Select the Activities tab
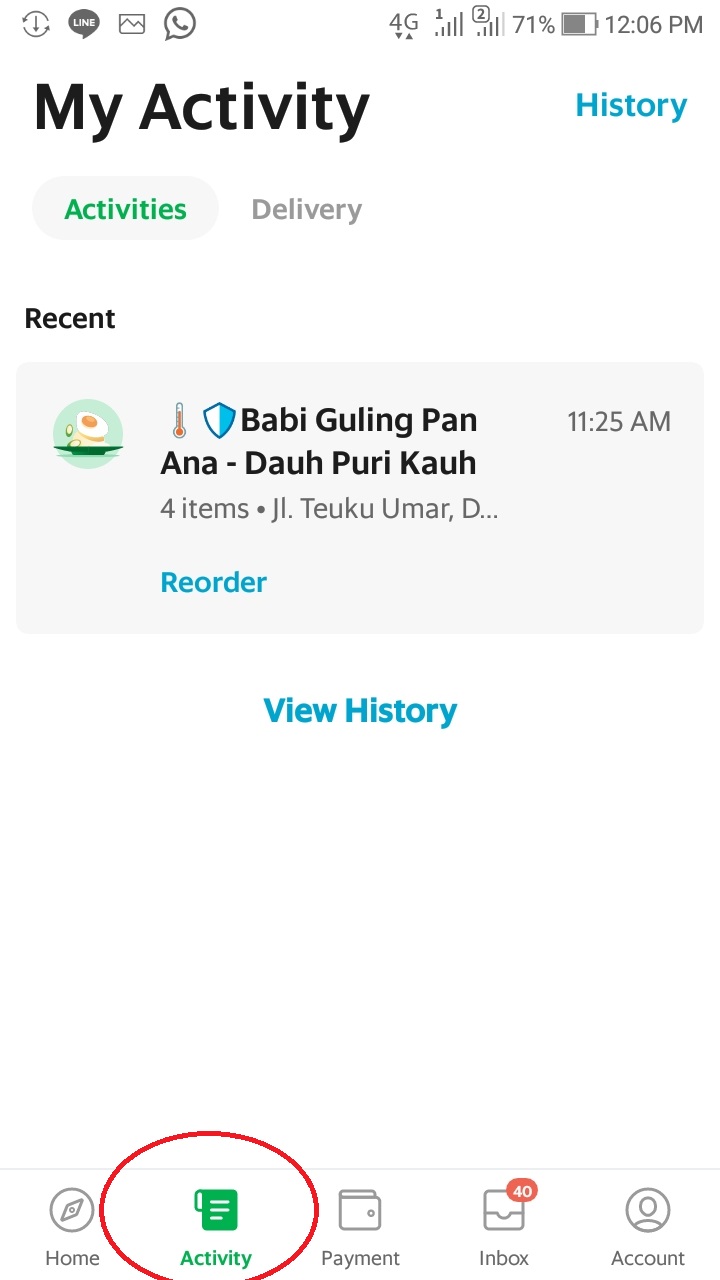Image resolution: width=720 pixels, height=1280 pixels. pyautogui.click(x=125, y=208)
